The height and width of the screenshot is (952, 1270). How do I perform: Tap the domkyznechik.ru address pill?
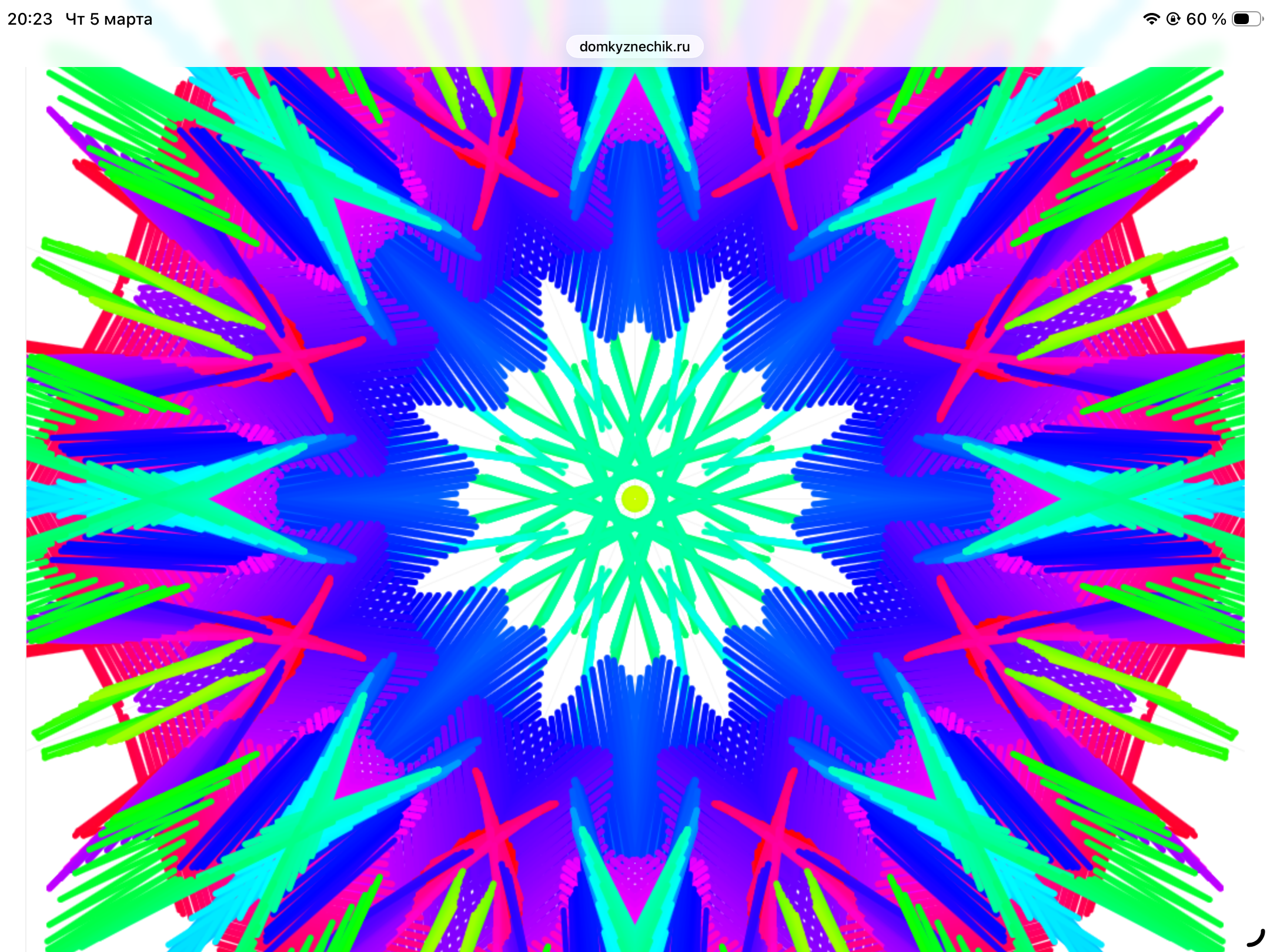point(634,47)
